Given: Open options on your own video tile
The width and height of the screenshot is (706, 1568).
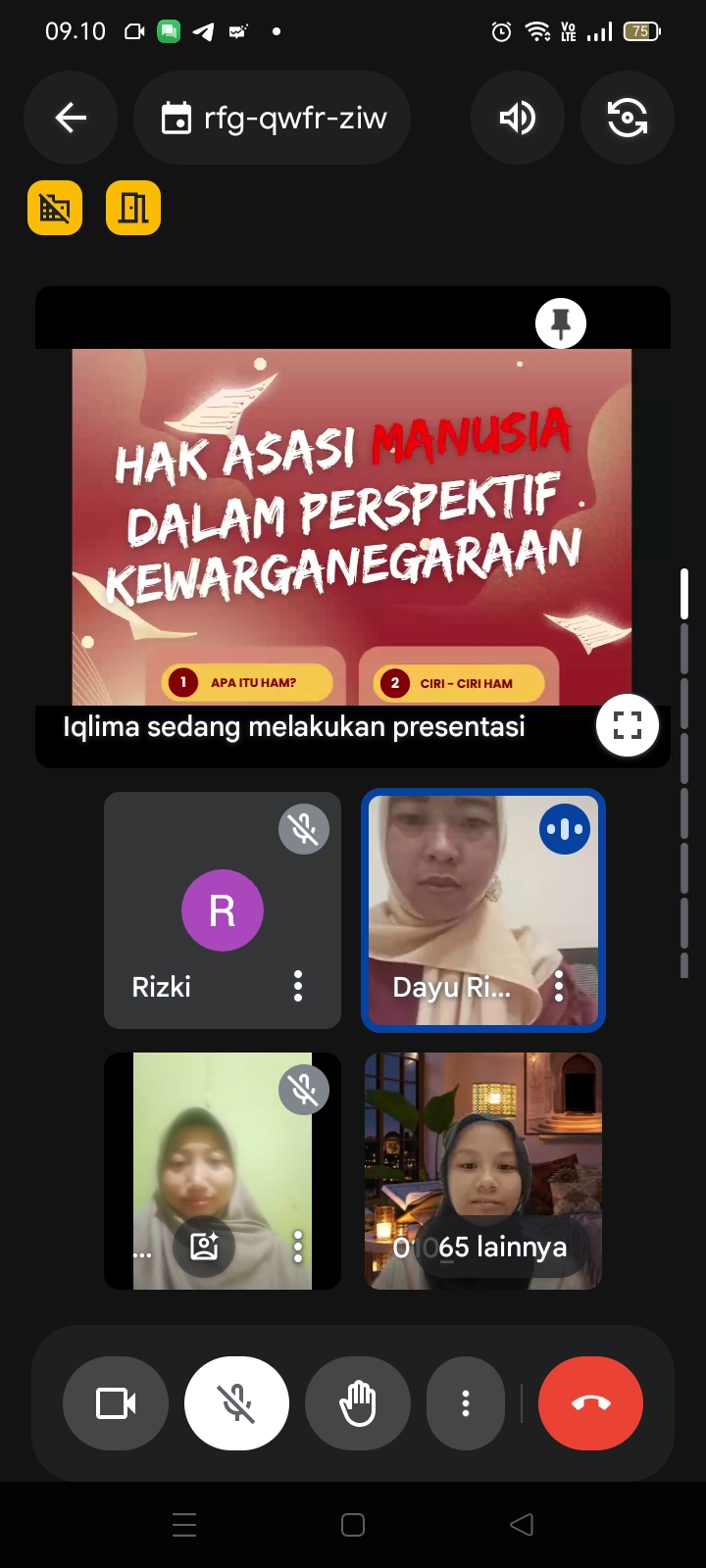Looking at the screenshot, I should [298, 1247].
